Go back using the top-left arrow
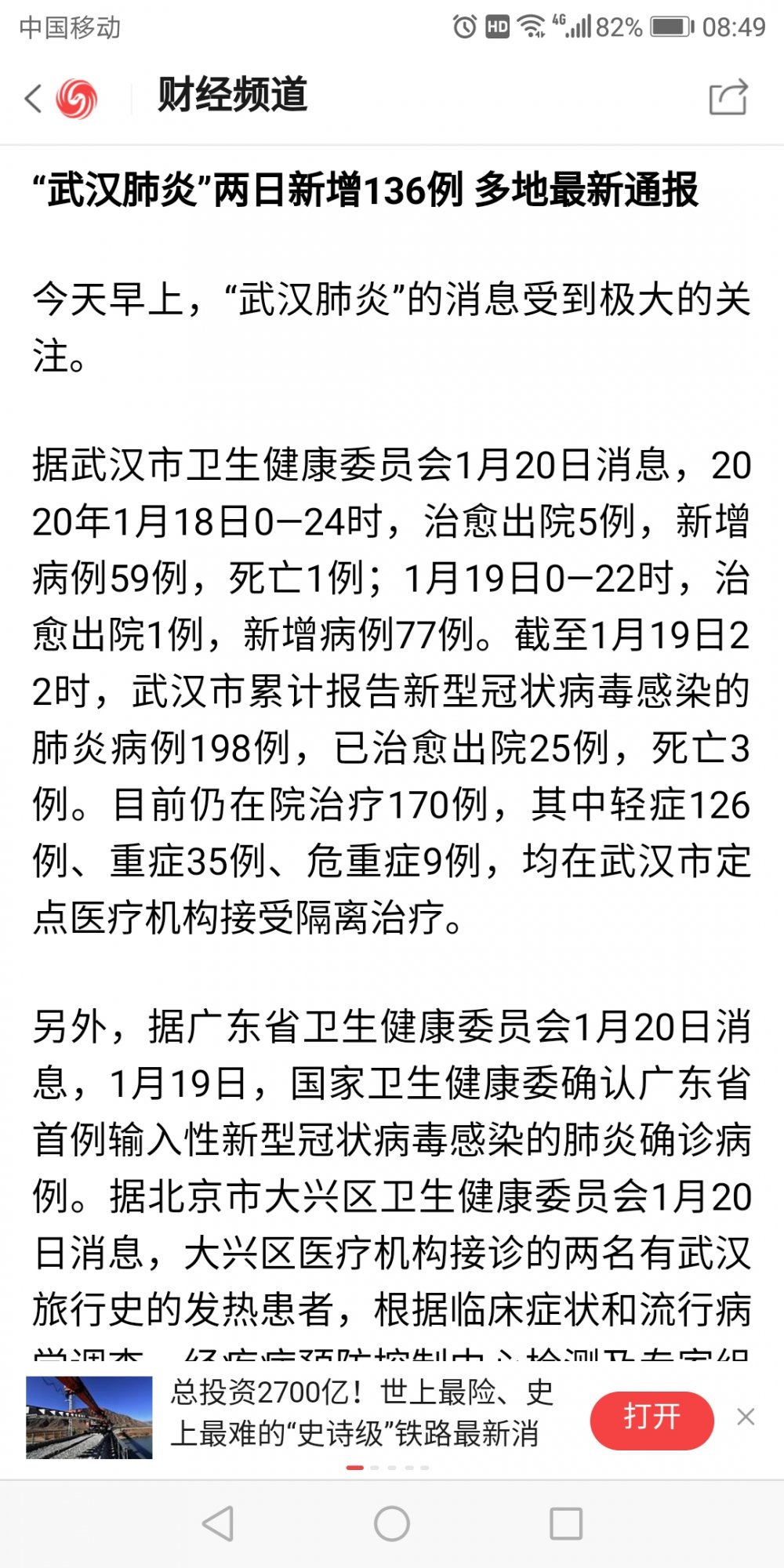The image size is (784, 1568). tap(33, 99)
